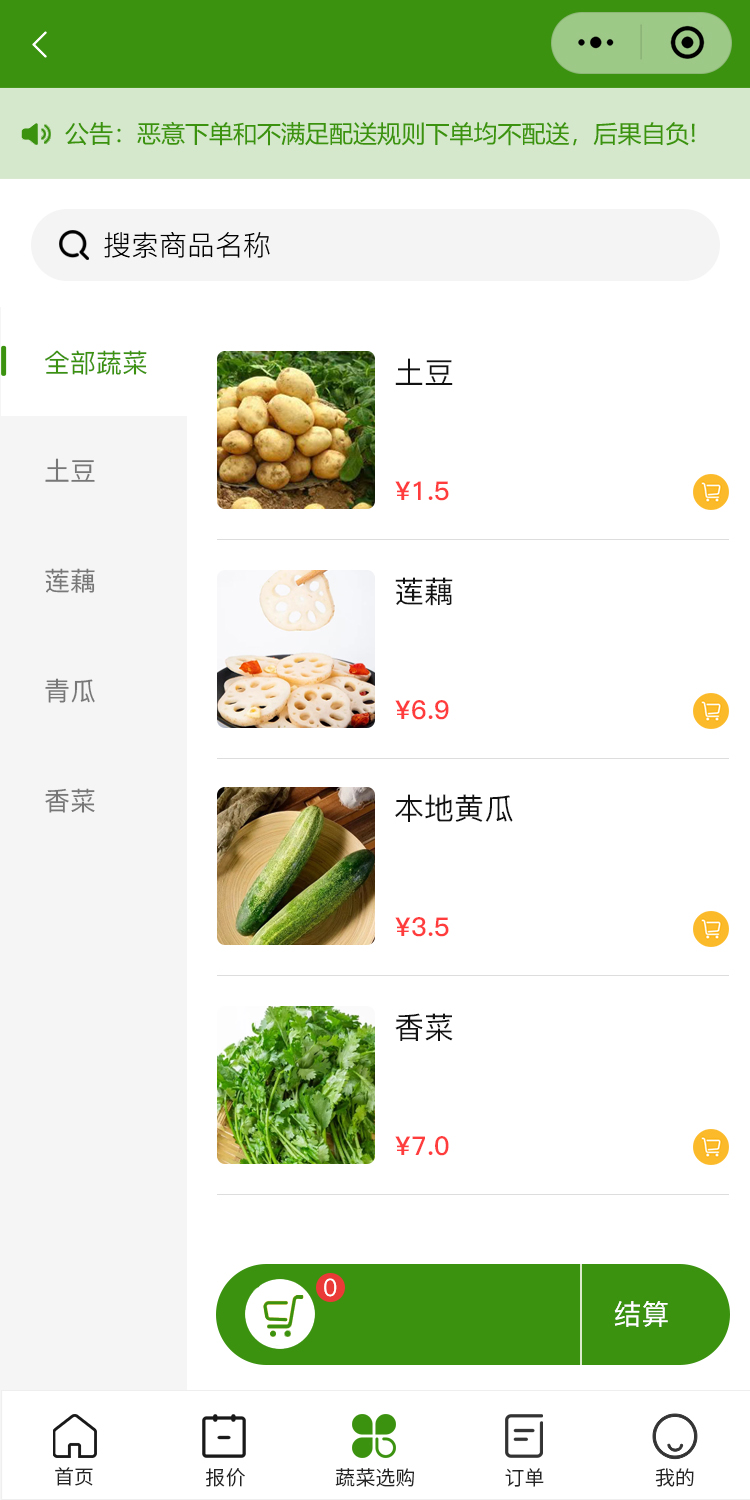Screen dimensions: 750x1500
Task: Show the 香菜 category in sidebar
Action: click(x=70, y=801)
